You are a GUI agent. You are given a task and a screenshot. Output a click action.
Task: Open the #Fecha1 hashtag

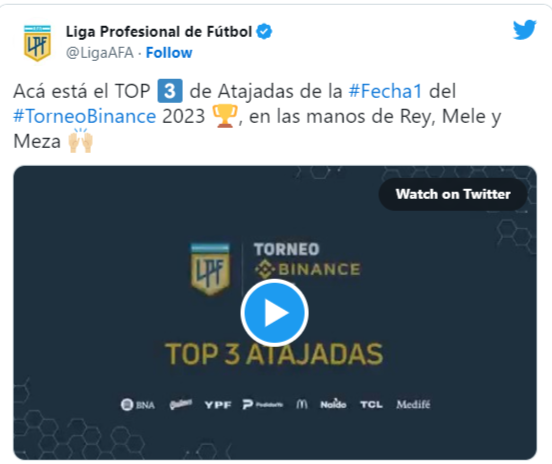coord(385,91)
